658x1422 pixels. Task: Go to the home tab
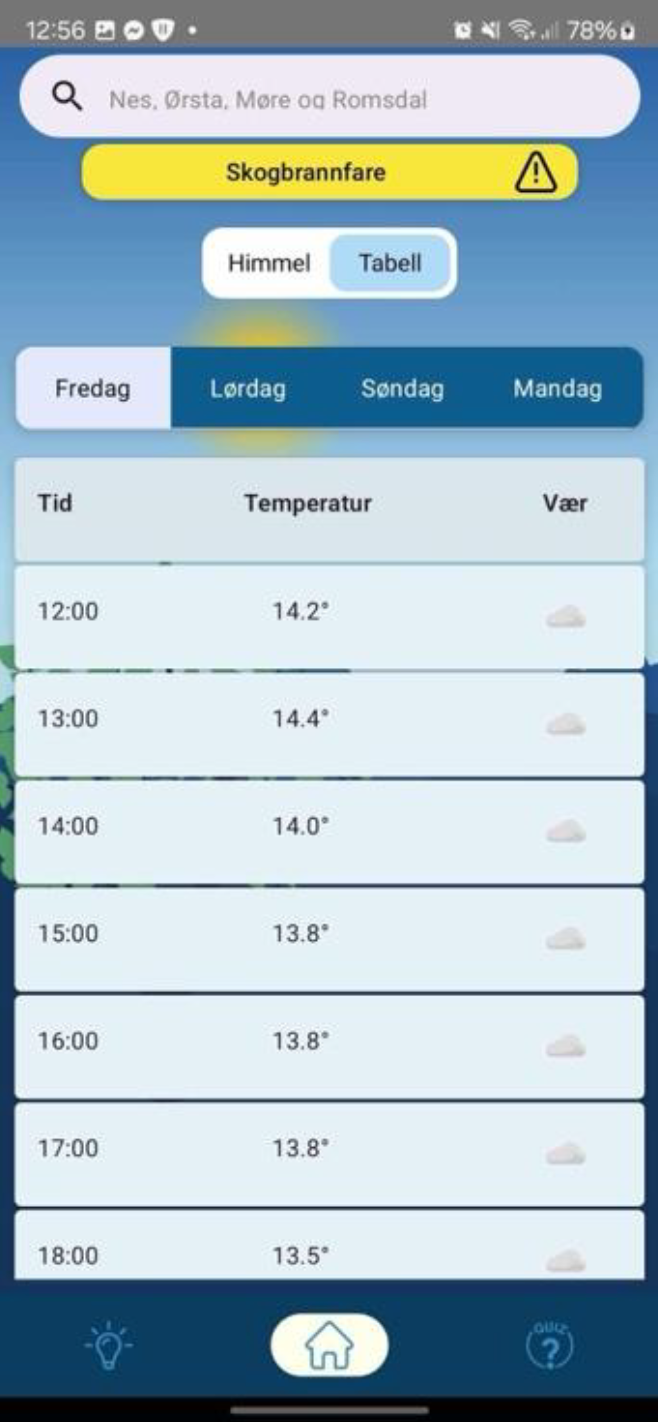click(329, 1346)
